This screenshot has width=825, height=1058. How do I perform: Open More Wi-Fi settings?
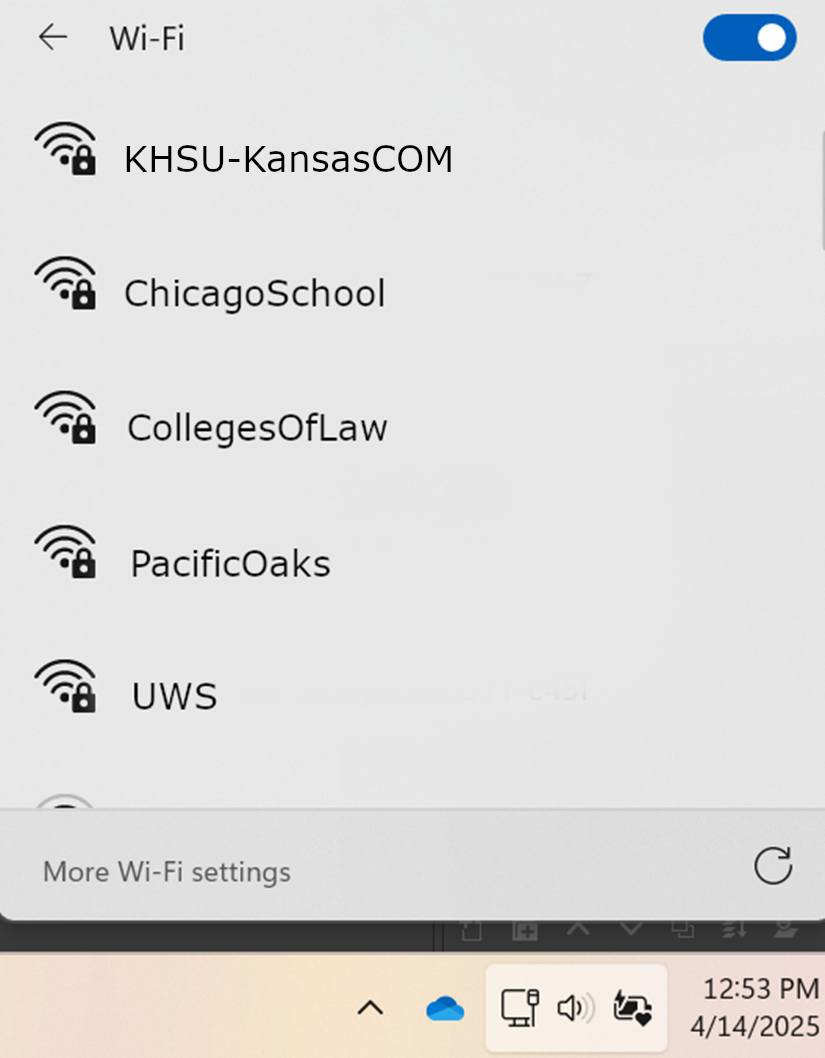pos(167,872)
